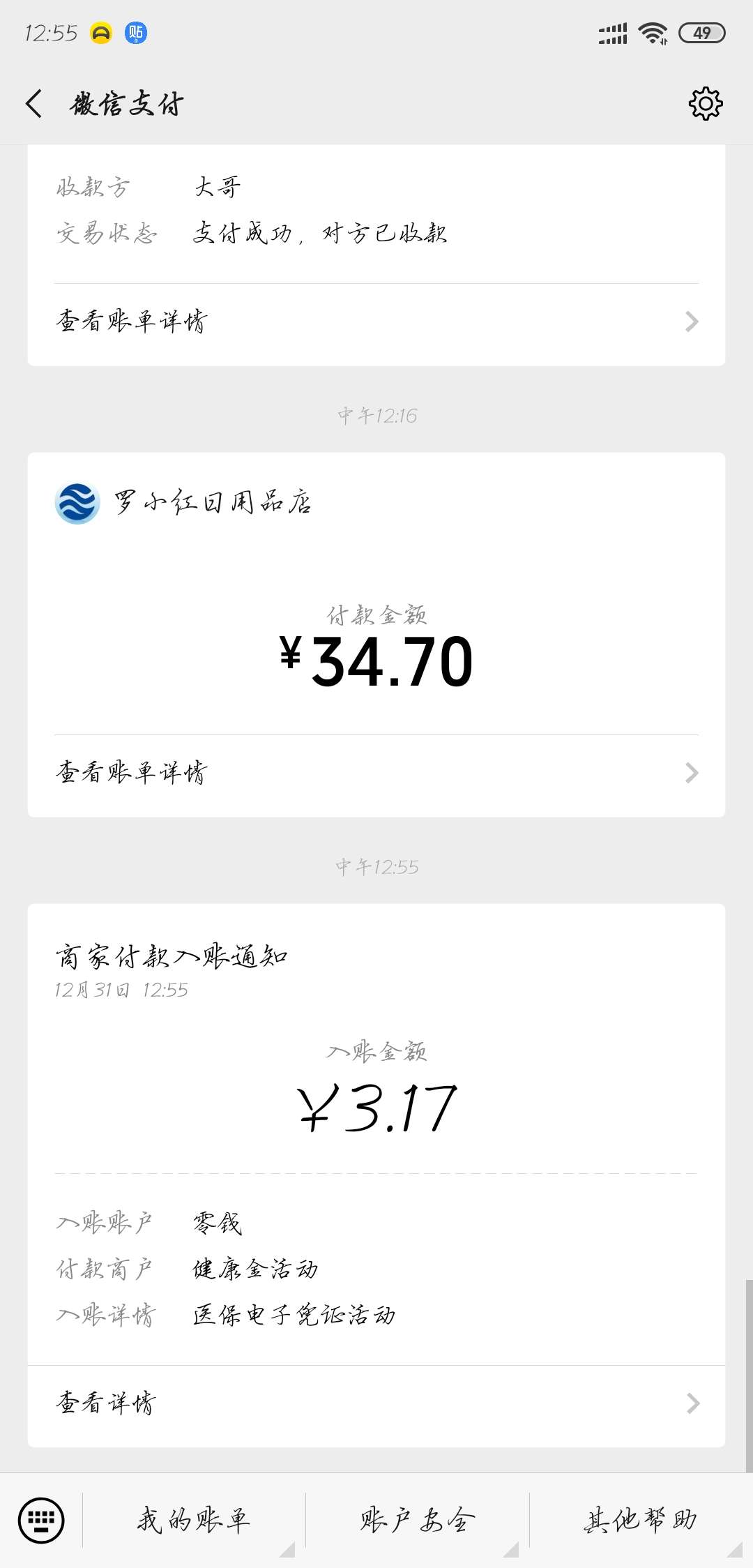The width and height of the screenshot is (753, 1568).
Task: Open the 我的账单 menu
Action: coord(194,1521)
